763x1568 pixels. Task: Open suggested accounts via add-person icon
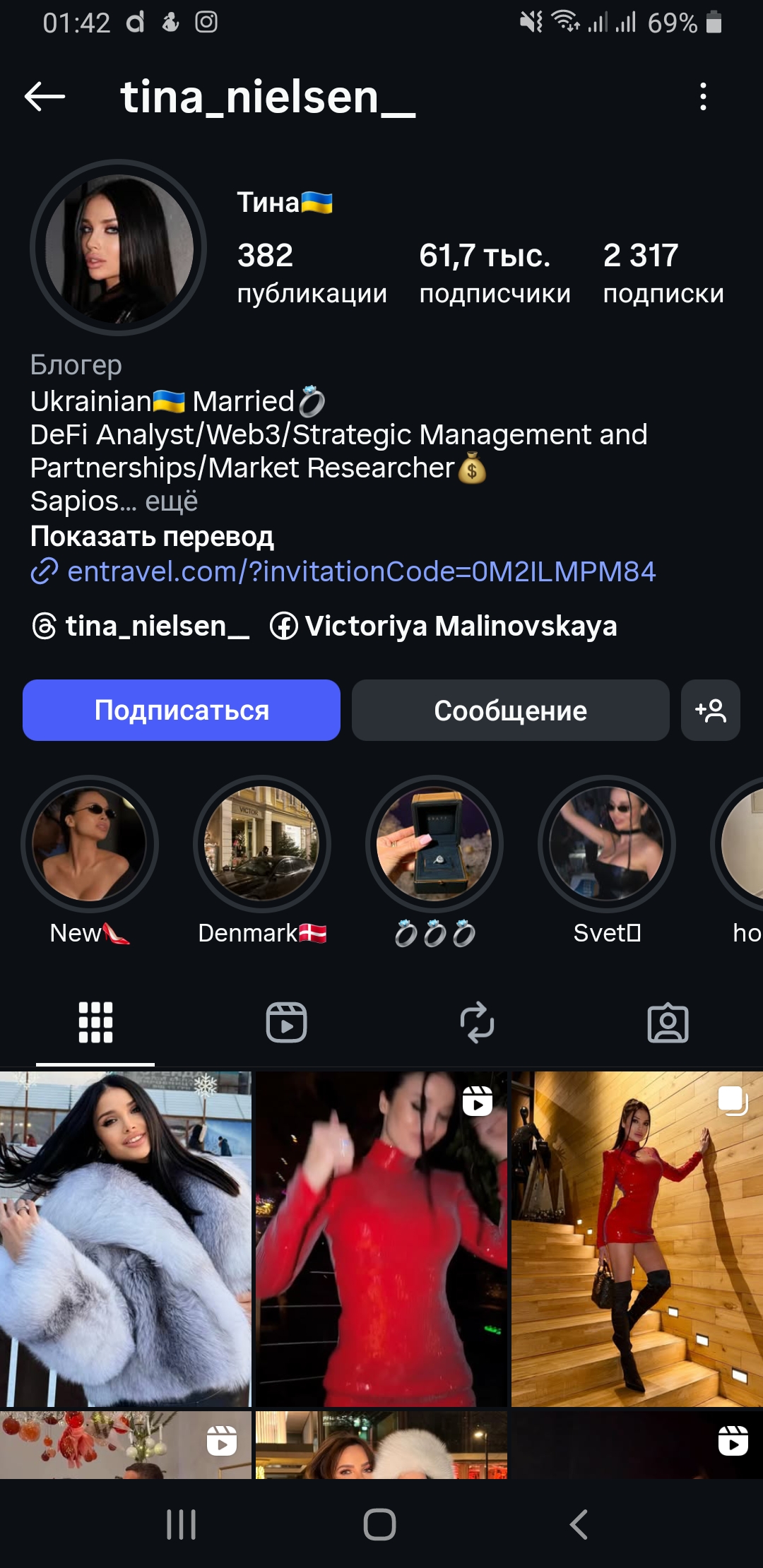(710, 711)
